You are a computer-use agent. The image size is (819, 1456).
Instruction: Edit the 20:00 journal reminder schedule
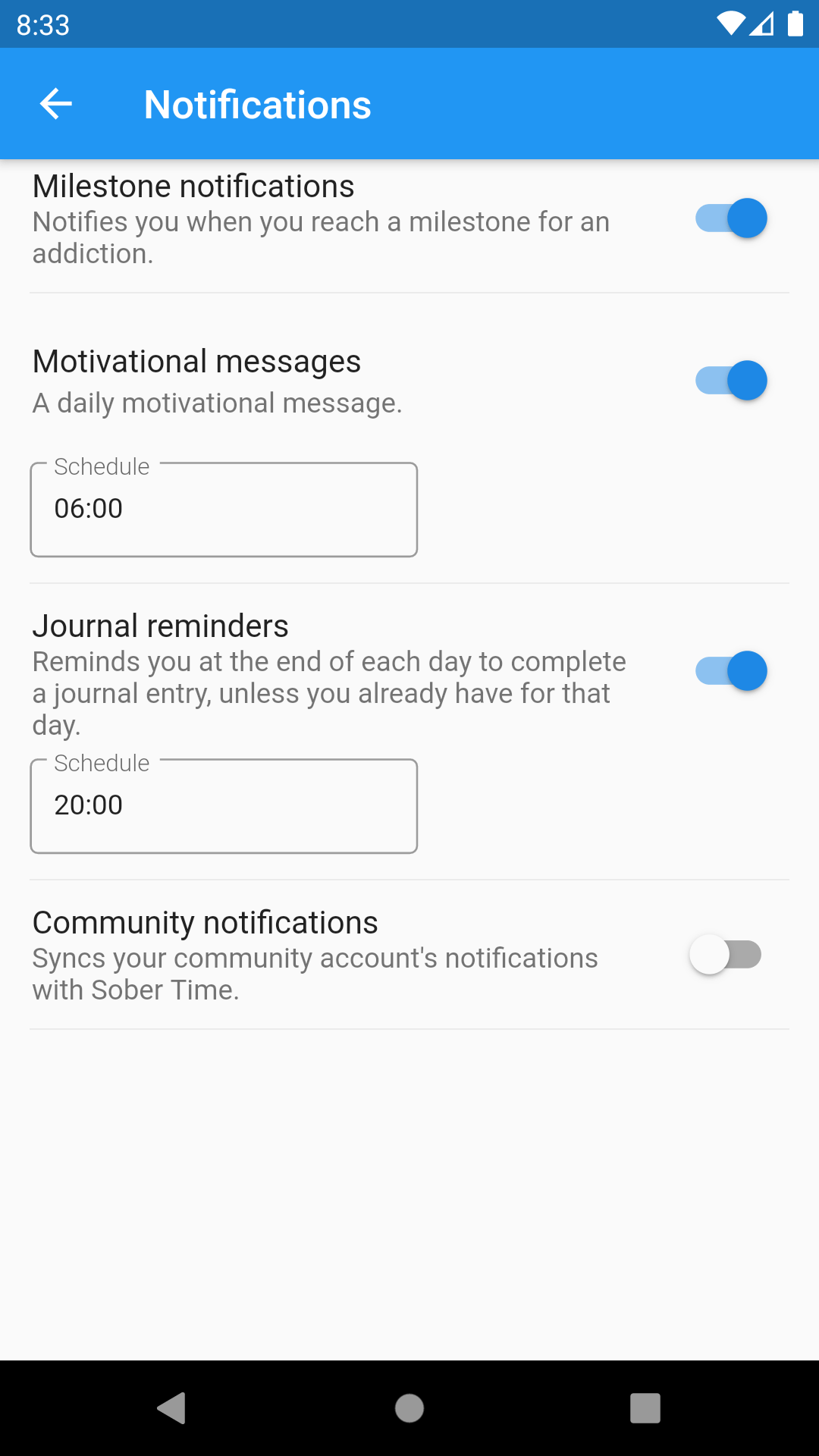click(x=224, y=806)
